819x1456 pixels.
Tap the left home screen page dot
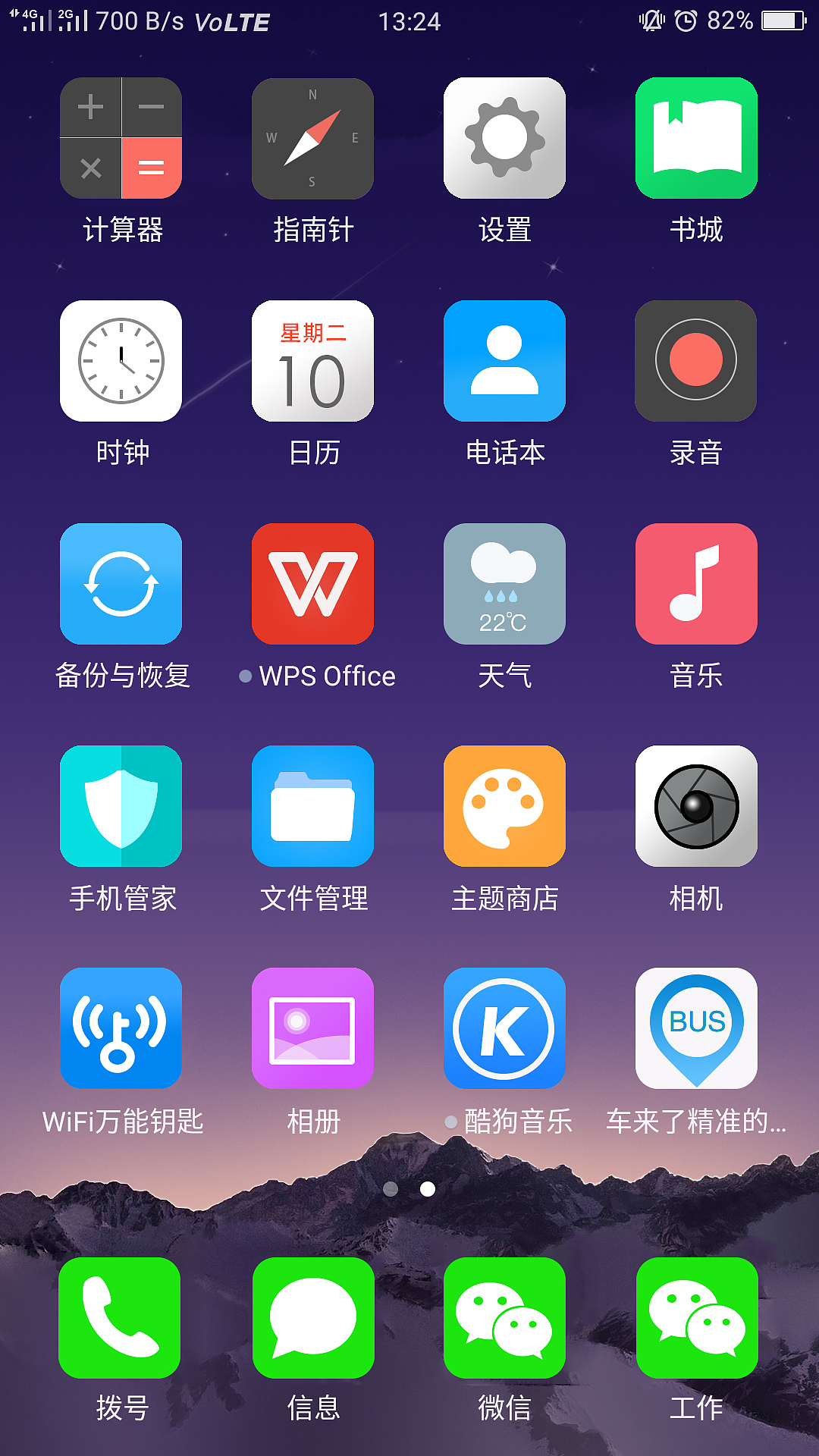[x=390, y=1189]
